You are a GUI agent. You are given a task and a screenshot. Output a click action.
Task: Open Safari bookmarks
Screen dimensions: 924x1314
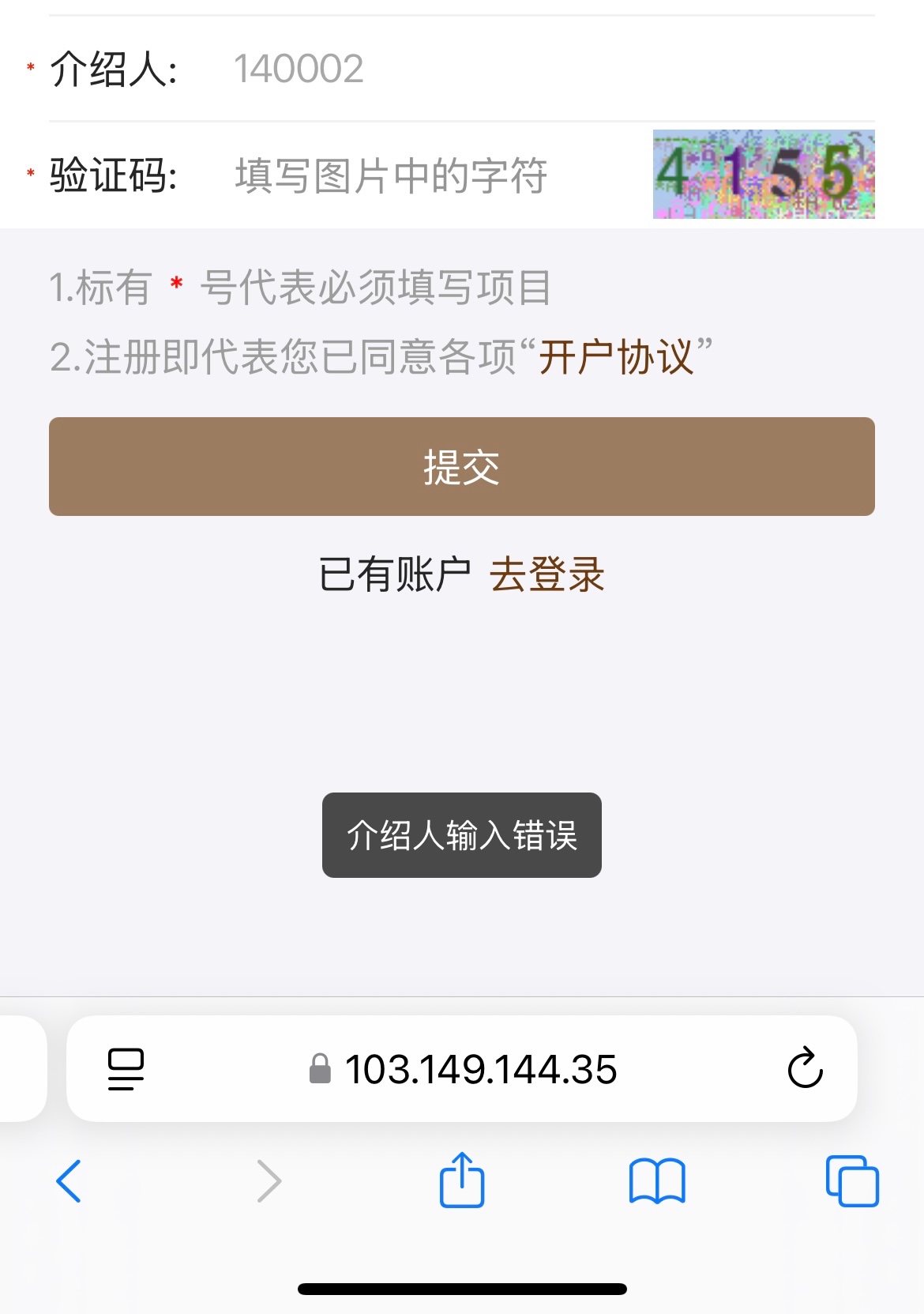657,1181
